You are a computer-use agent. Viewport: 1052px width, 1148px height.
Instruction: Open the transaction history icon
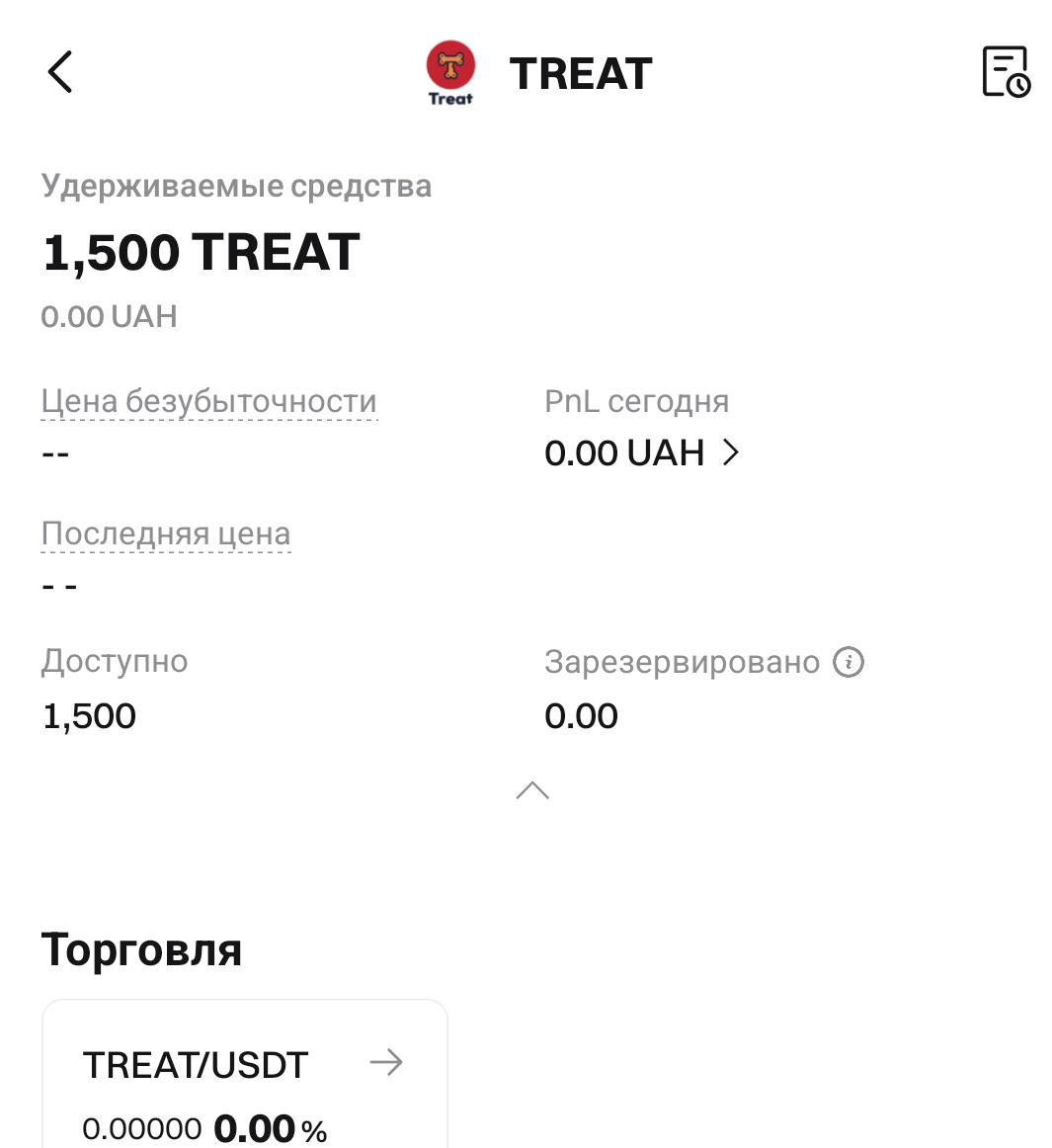coord(1006,72)
